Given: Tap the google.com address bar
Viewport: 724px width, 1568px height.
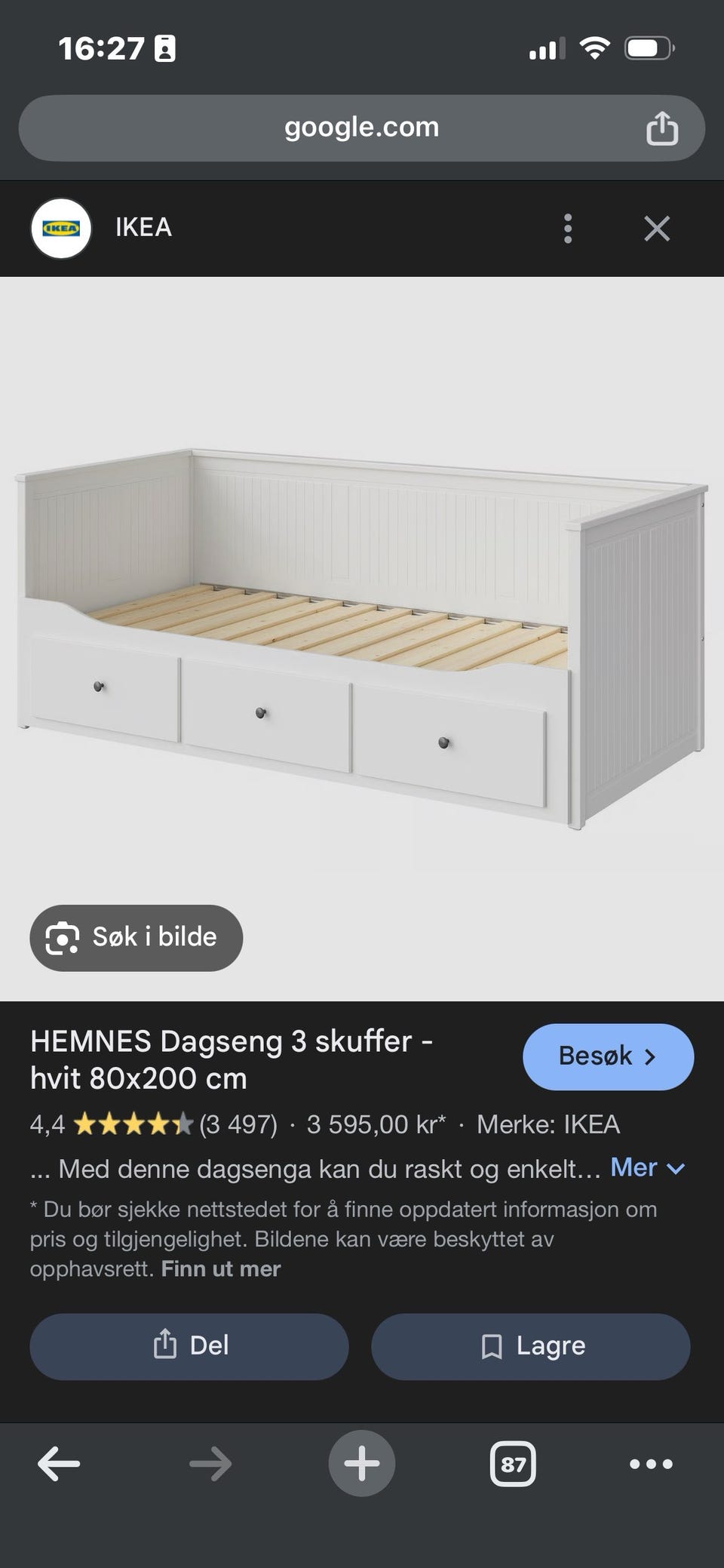Looking at the screenshot, I should coord(361,128).
